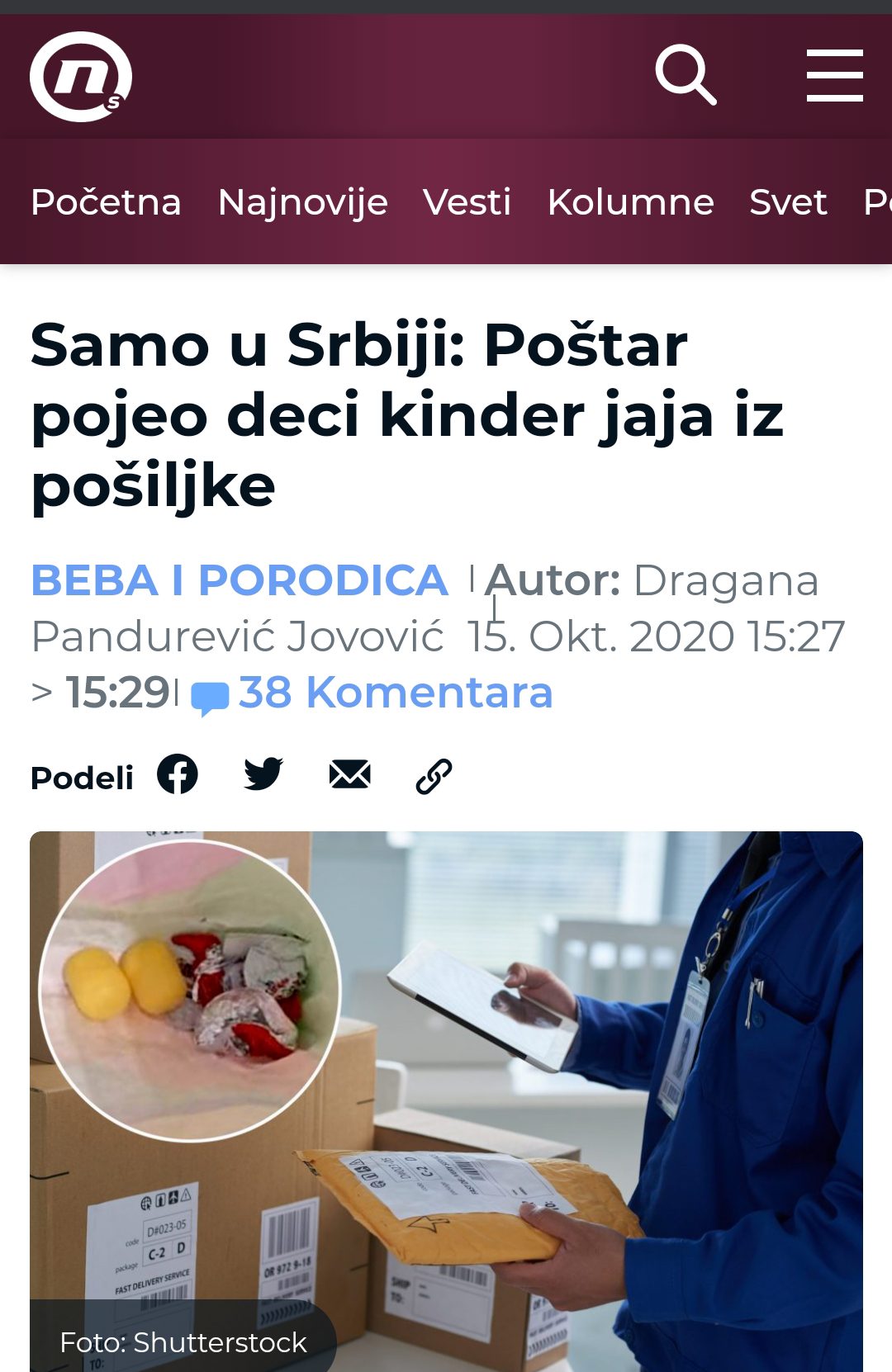Open the Vesti section

pyautogui.click(x=467, y=202)
